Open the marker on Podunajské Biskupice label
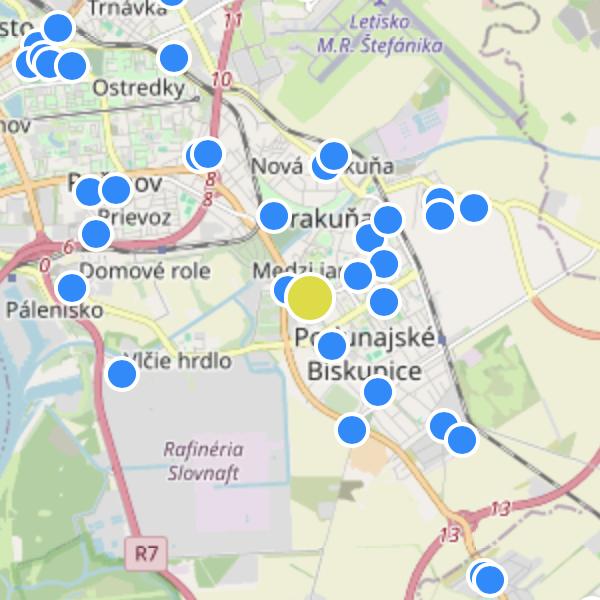This screenshot has height=600, width=600. point(331,346)
